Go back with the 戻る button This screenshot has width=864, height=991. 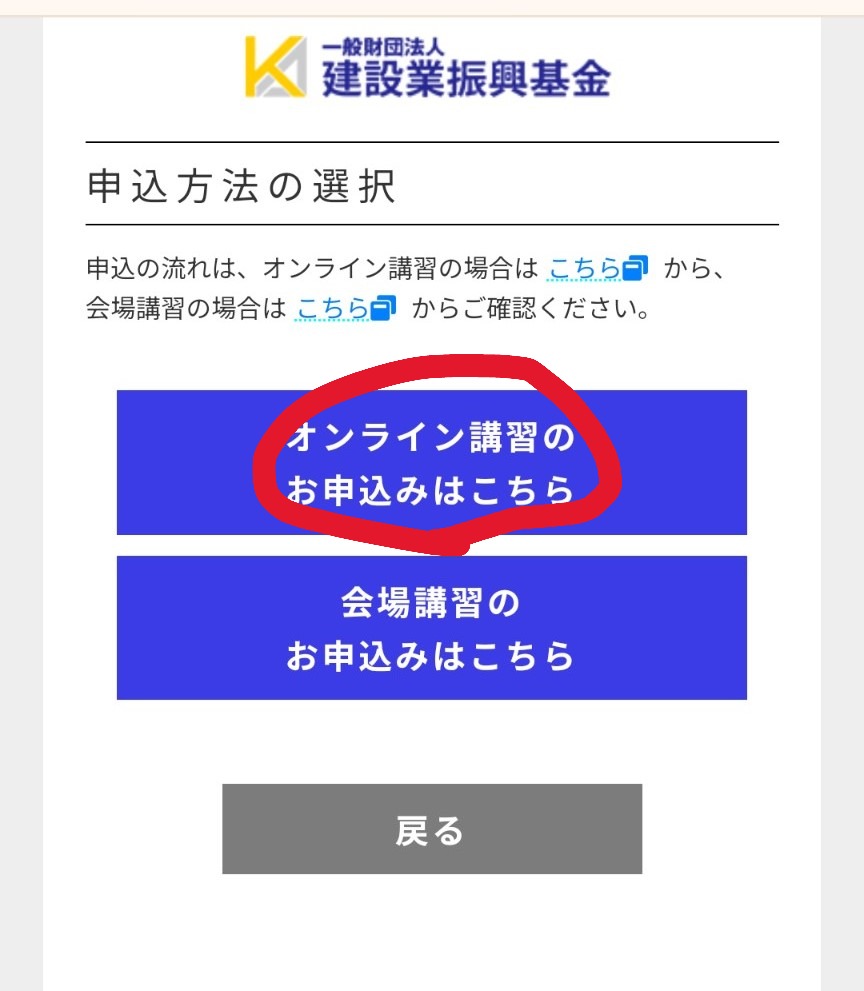[x=431, y=829]
